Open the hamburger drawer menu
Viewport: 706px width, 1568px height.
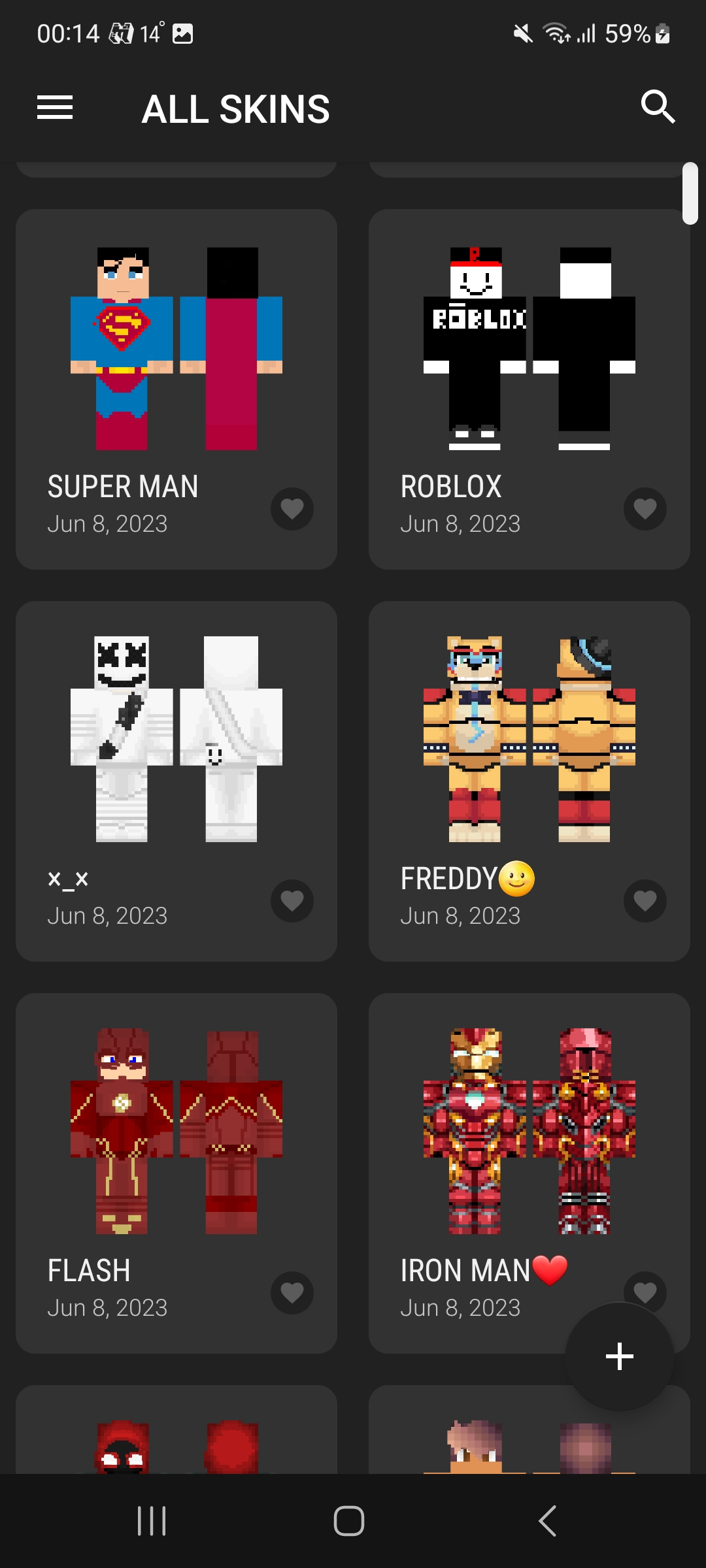55,108
